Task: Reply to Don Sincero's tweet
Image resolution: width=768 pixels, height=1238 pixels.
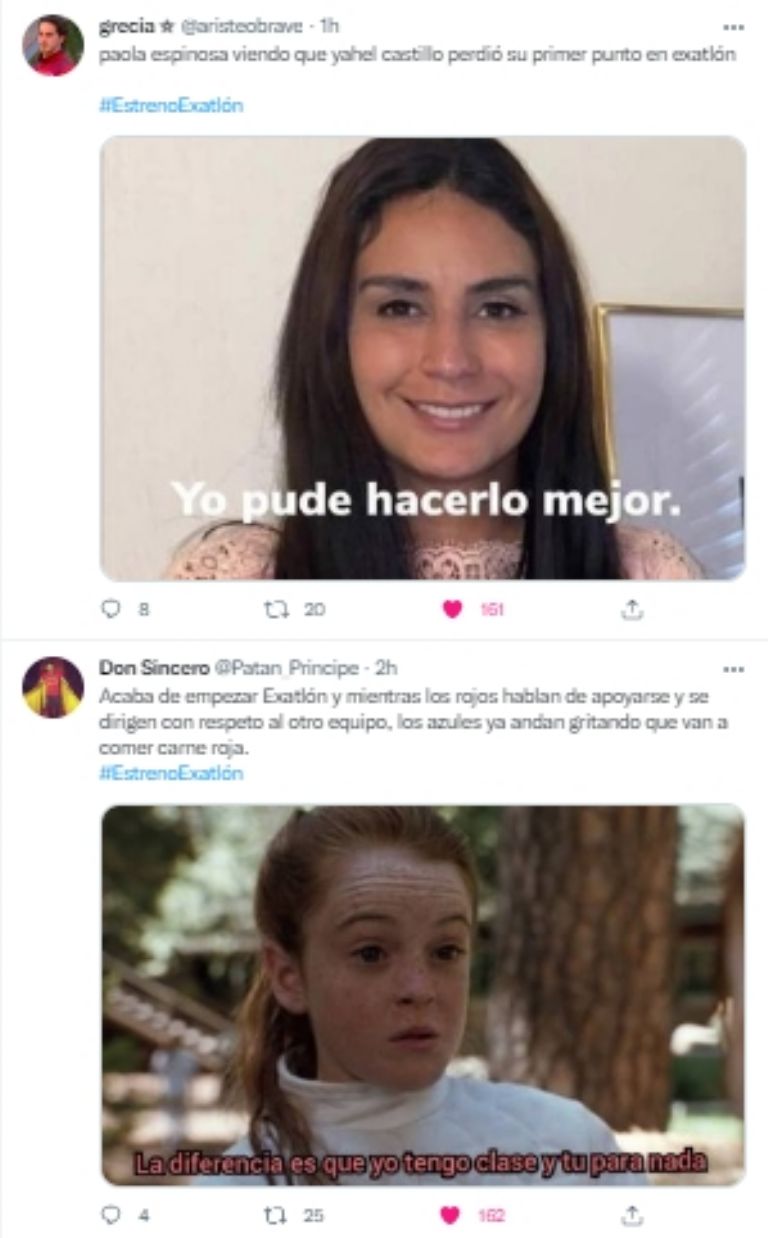Action: 111,1215
